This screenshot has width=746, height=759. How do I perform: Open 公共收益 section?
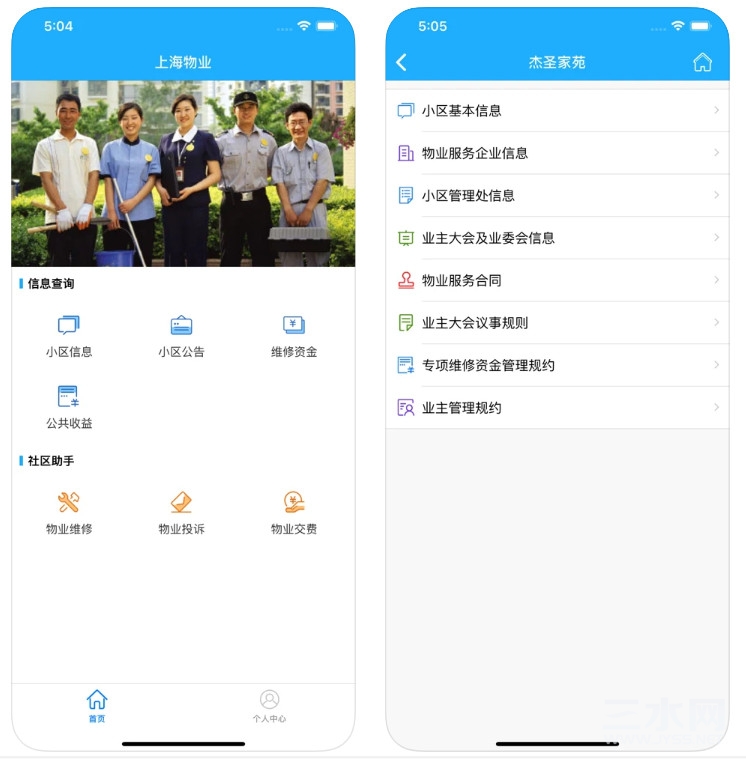69,407
